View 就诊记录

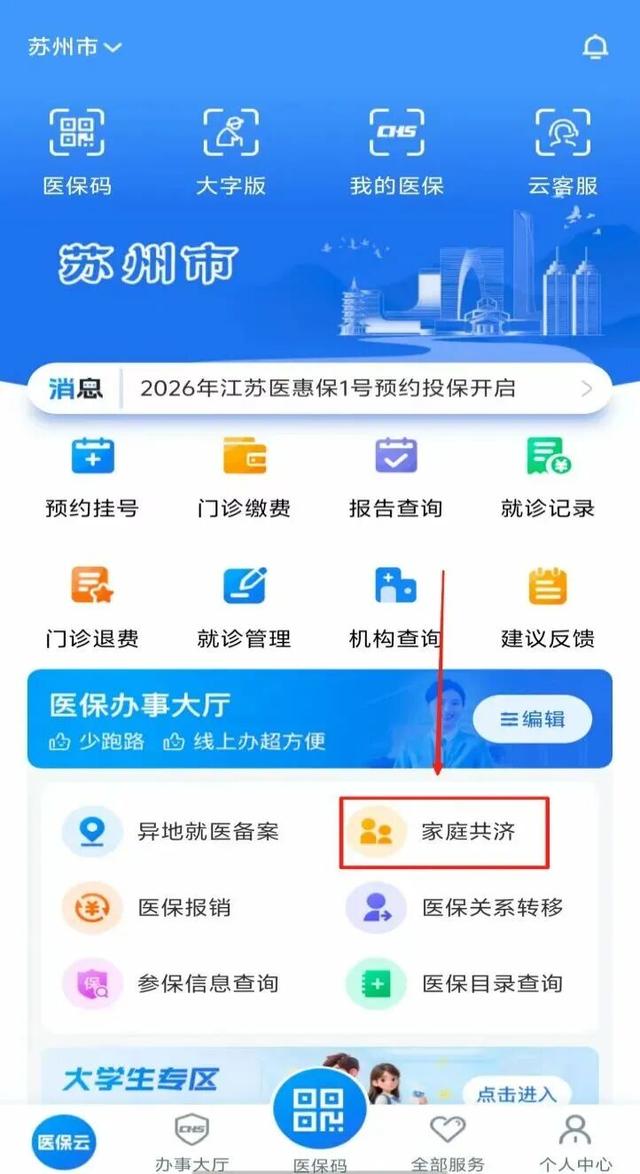coord(547,477)
